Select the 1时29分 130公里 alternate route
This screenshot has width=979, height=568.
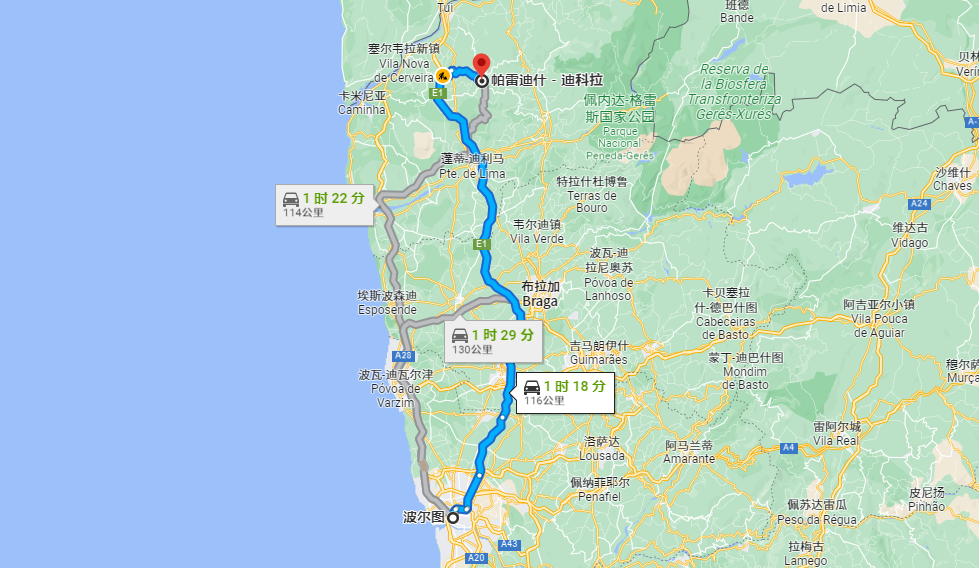coord(493,341)
